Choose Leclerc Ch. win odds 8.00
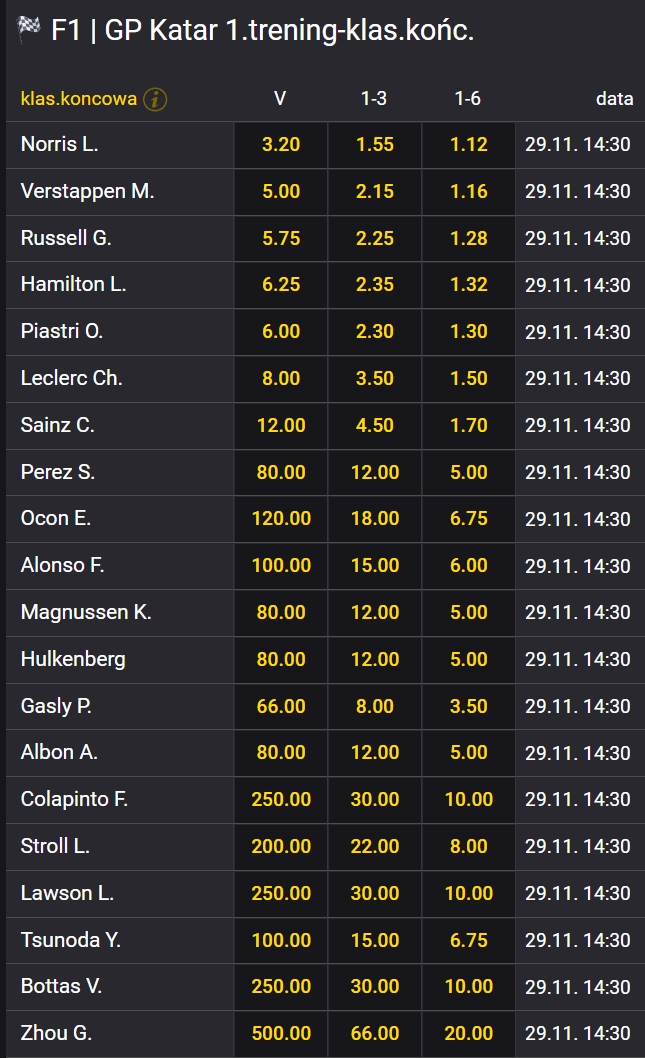The width and height of the screenshot is (645, 1058). coord(281,379)
